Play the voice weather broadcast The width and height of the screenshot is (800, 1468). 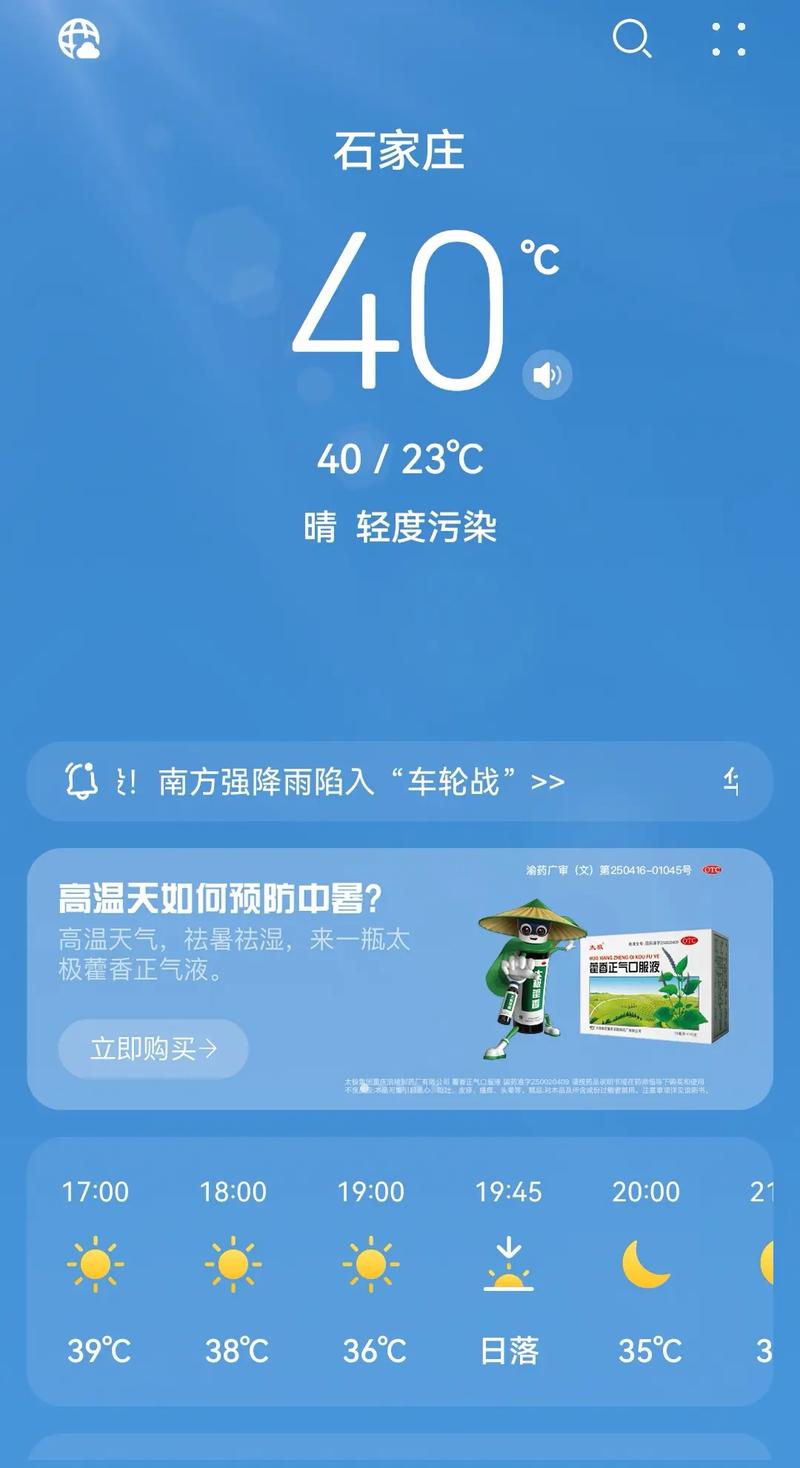547,376
